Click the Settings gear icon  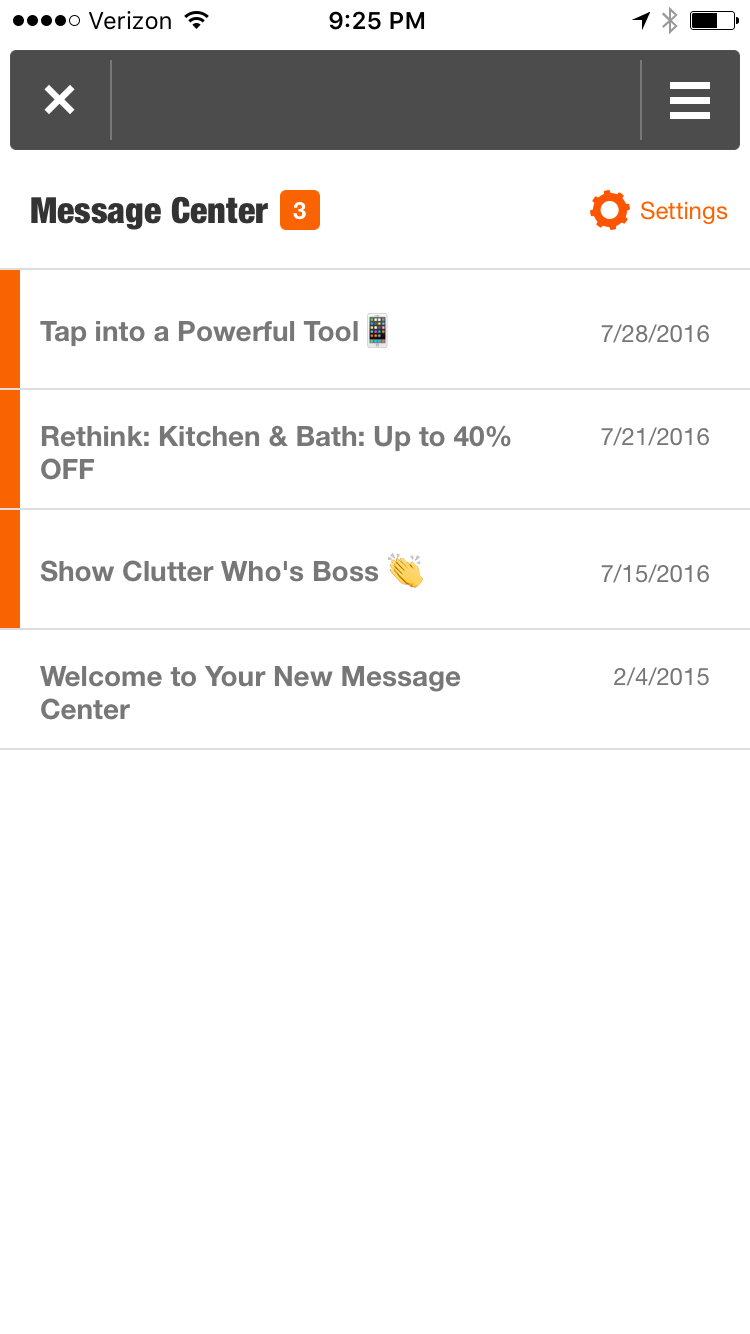[x=608, y=210]
